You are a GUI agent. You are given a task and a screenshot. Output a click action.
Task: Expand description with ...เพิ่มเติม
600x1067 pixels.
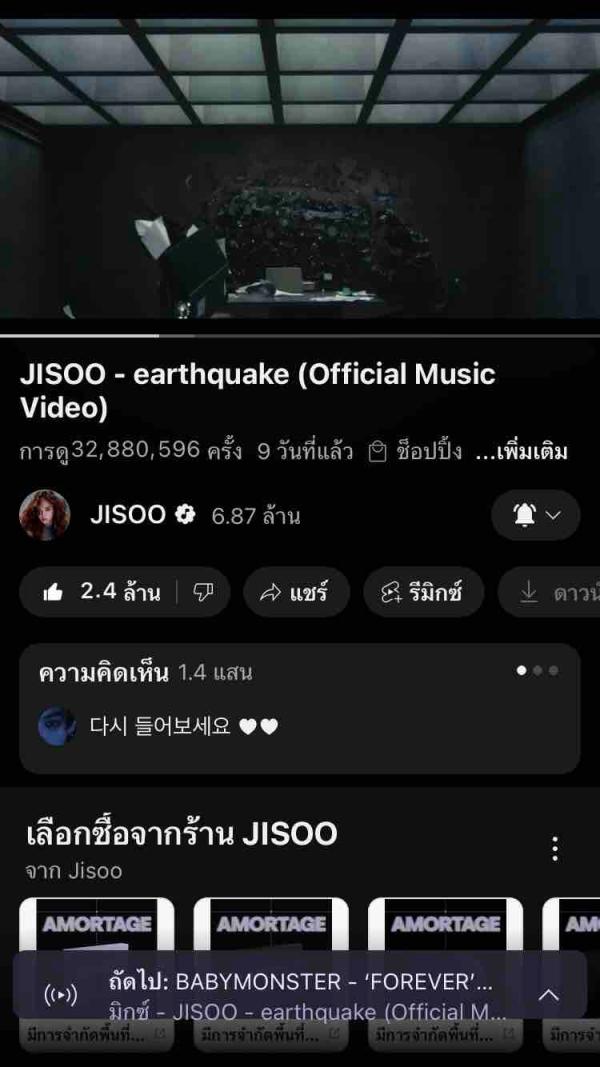521,451
